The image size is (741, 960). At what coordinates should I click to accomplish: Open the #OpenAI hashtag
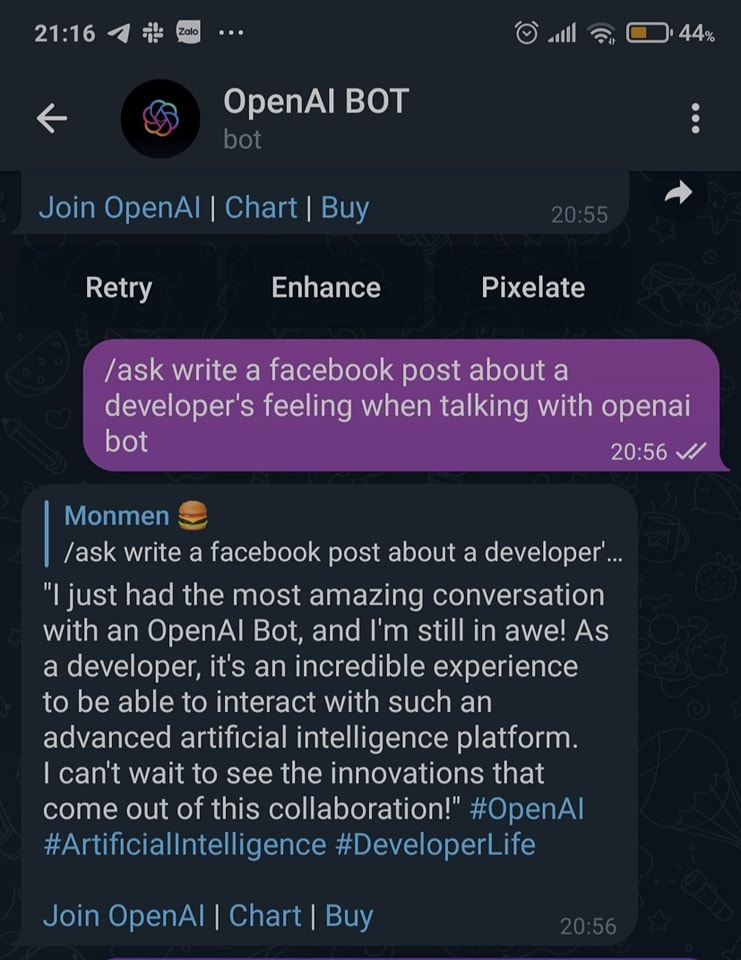point(526,808)
